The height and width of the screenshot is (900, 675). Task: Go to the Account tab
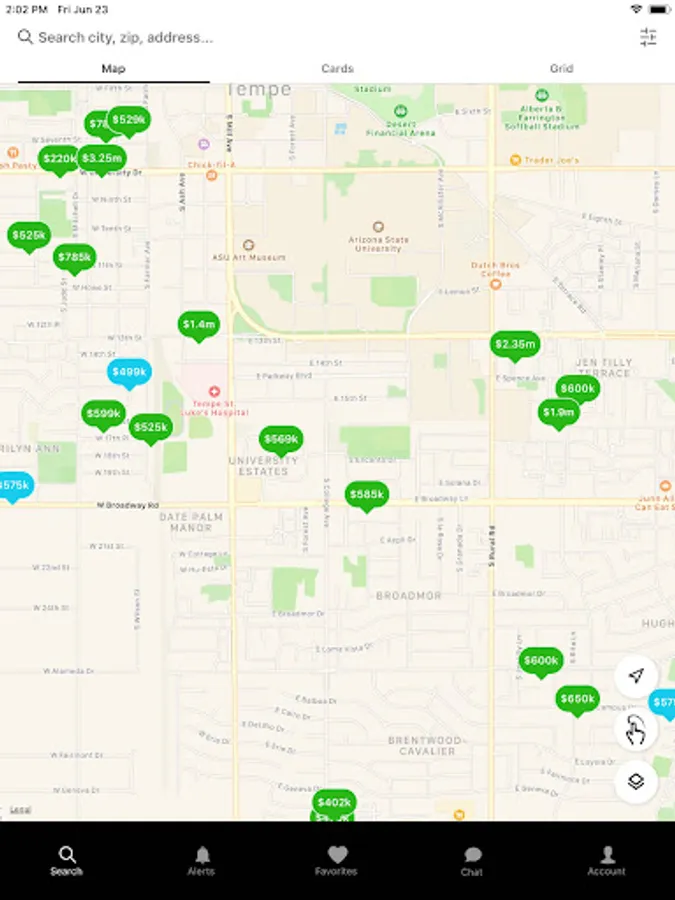[x=606, y=860]
